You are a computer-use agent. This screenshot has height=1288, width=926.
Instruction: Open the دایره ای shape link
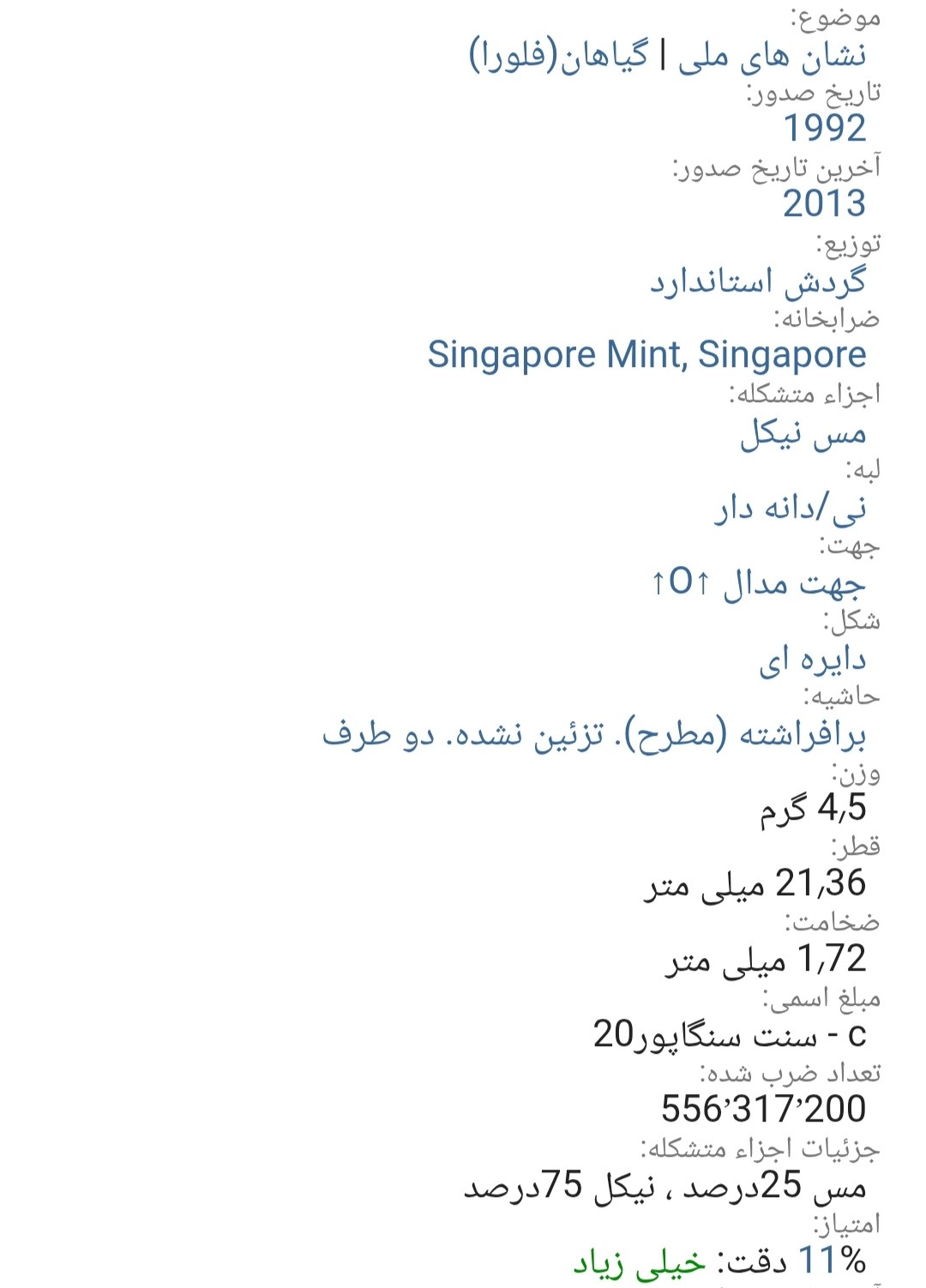(812, 660)
